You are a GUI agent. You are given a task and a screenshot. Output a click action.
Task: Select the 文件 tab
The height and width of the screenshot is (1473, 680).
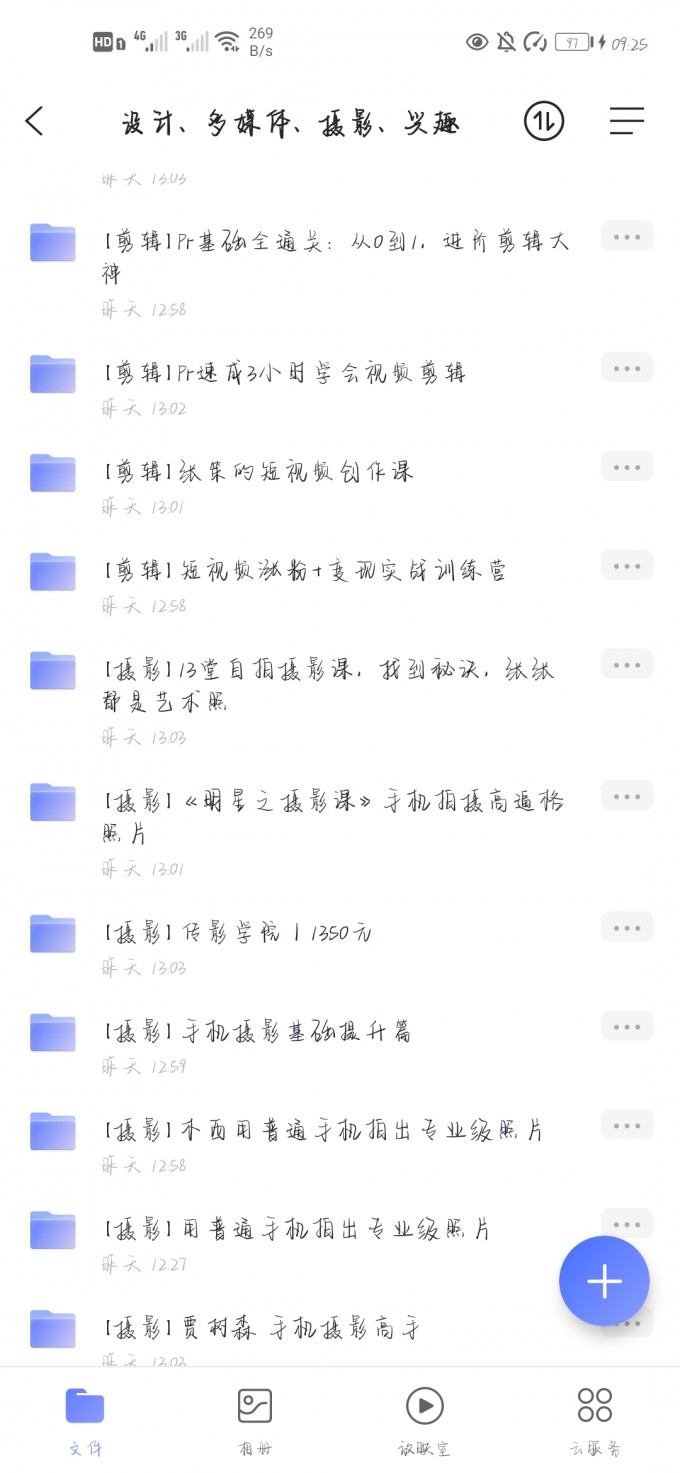(x=85, y=1417)
